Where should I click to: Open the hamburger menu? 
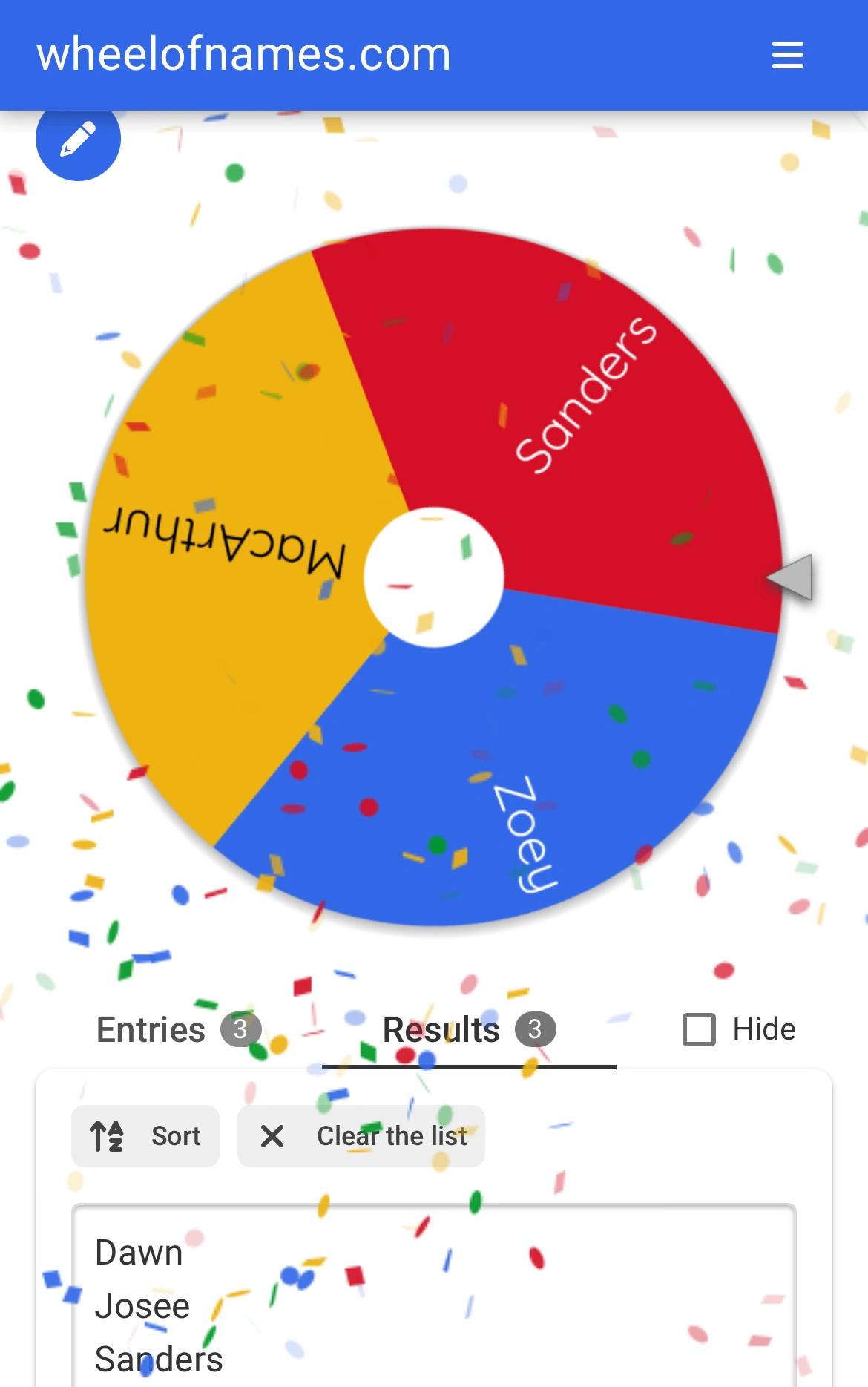point(788,55)
